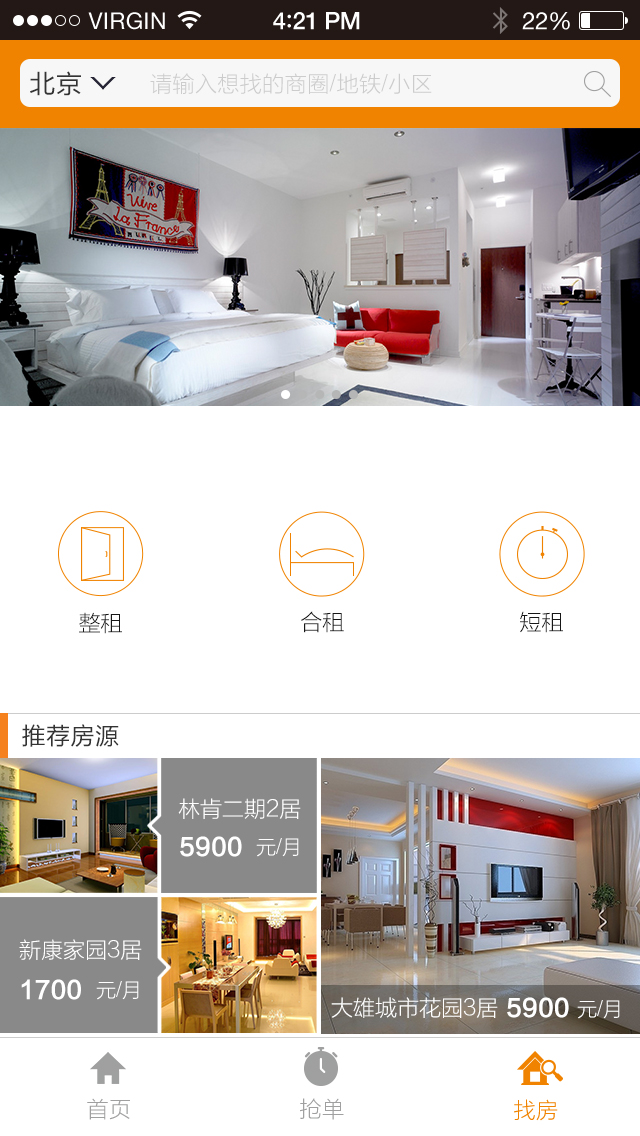Select the 短租 short-term rental option
640x1136 pixels.
541,570
